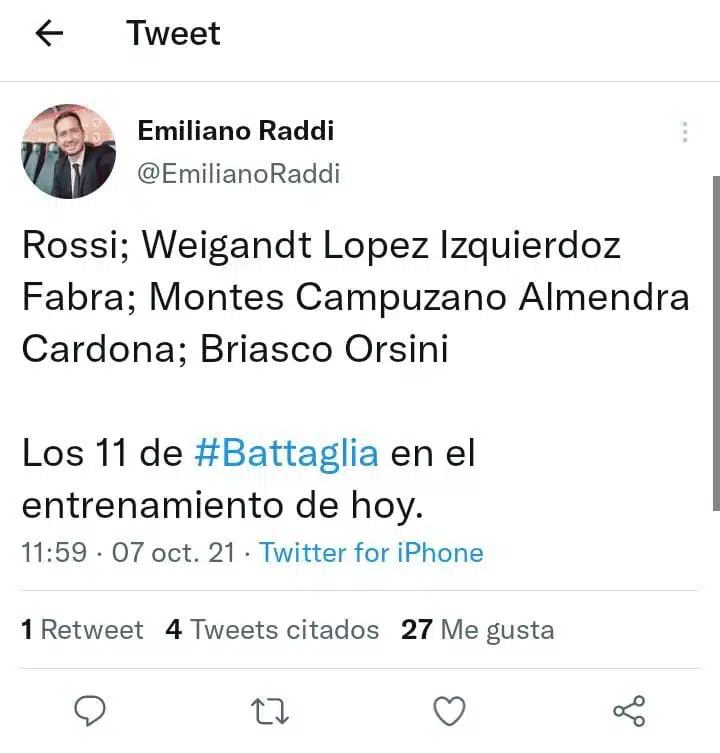
Task: Like this tweet with the heart
Action: [449, 711]
